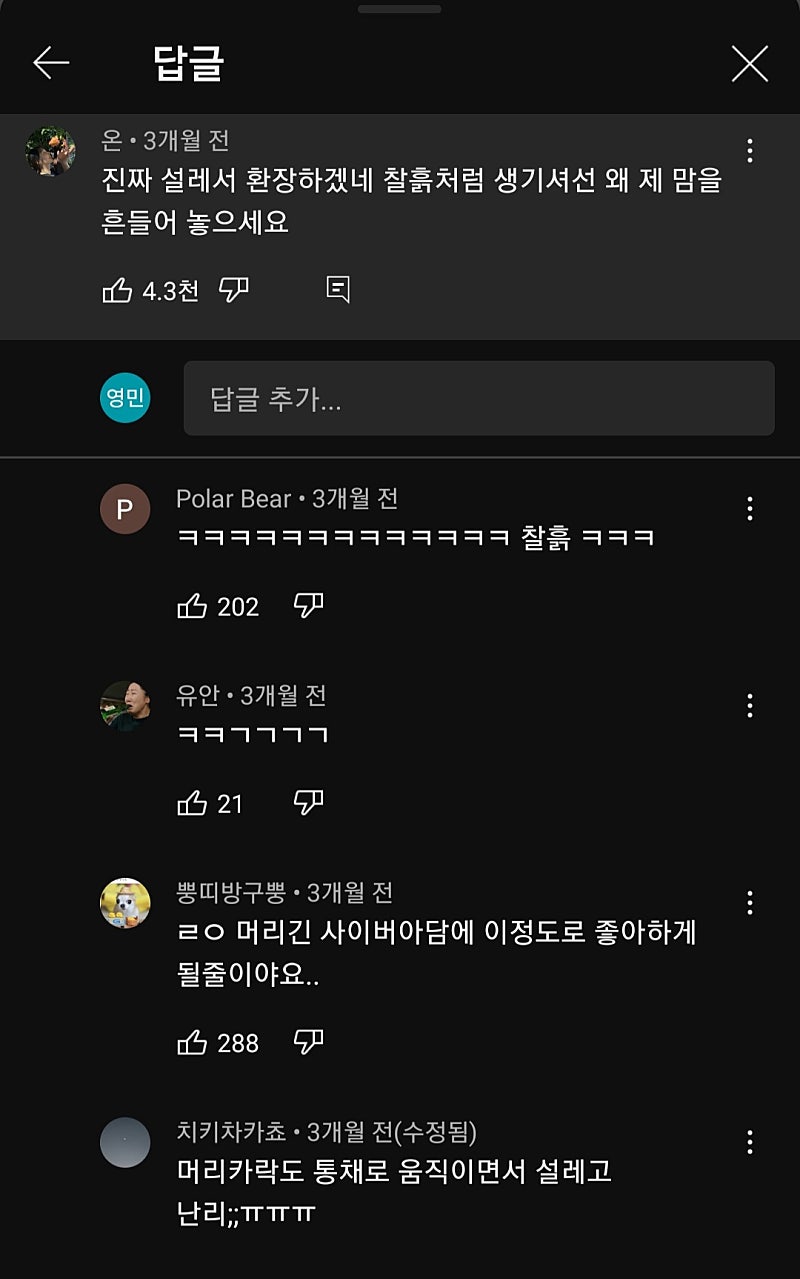Close the 답글 panel with X
Viewport: 800px width, 1279px height.
click(749, 64)
